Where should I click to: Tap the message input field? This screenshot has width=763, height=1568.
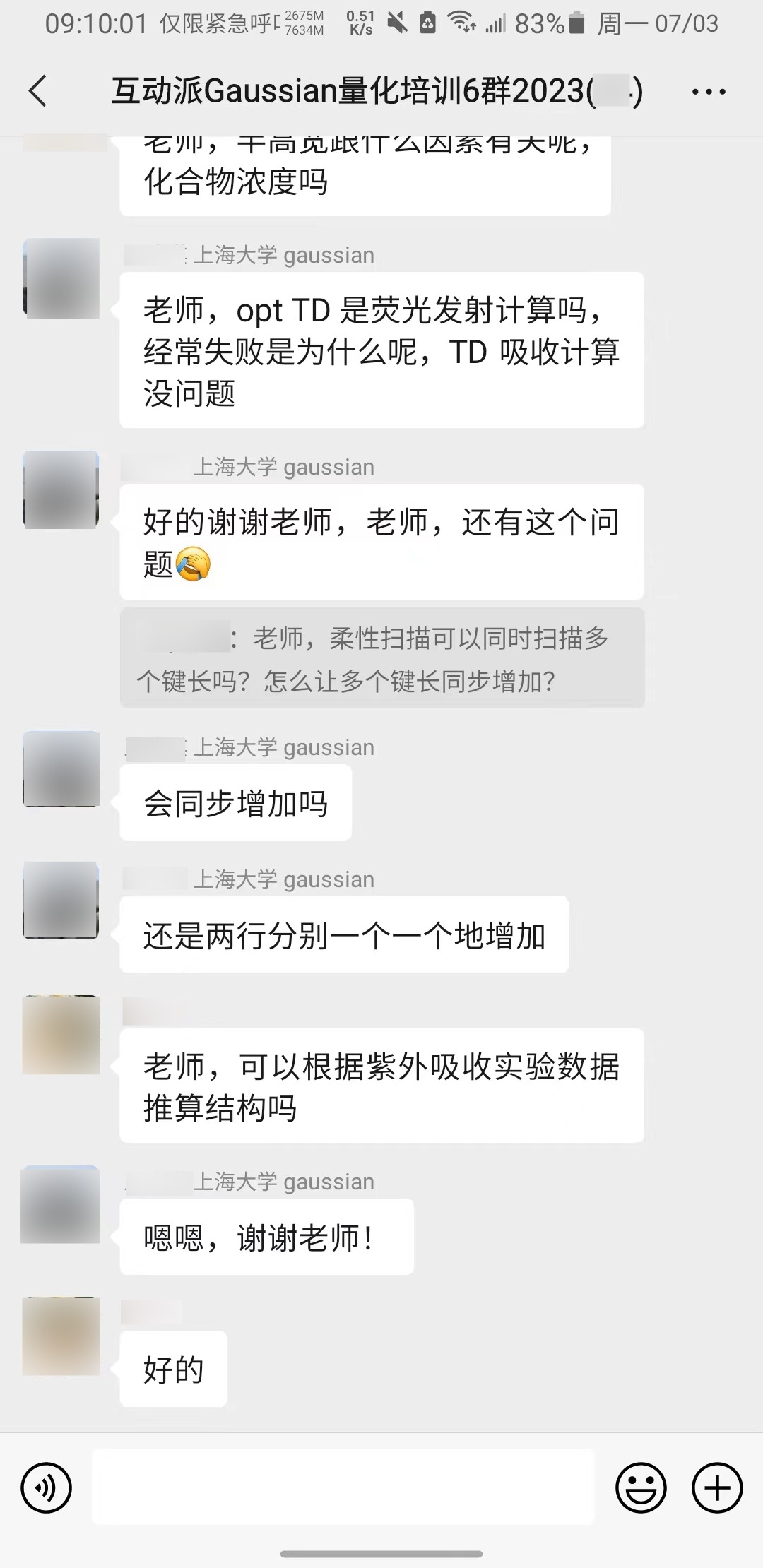(343, 1487)
